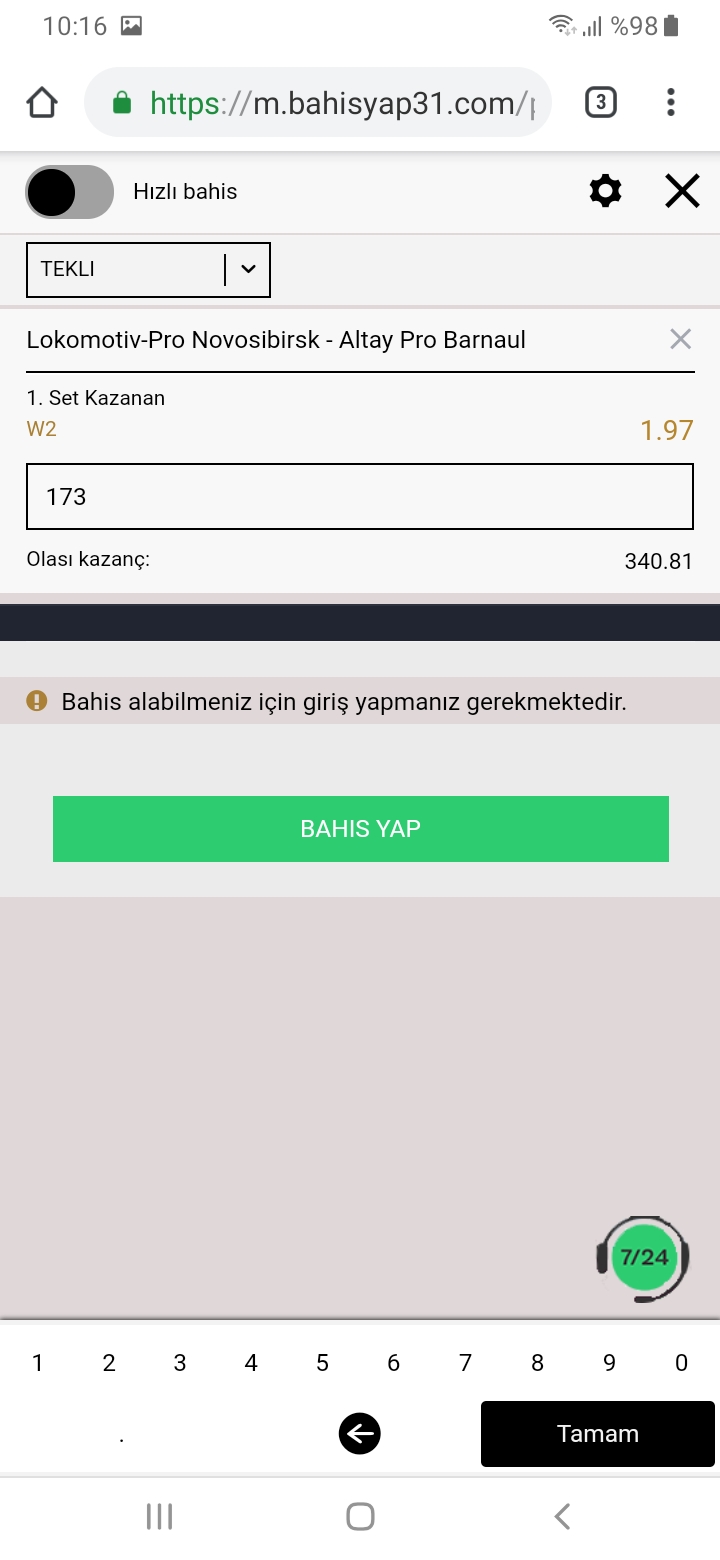
Task: Open 7/24 live support chat
Action: (643, 1258)
